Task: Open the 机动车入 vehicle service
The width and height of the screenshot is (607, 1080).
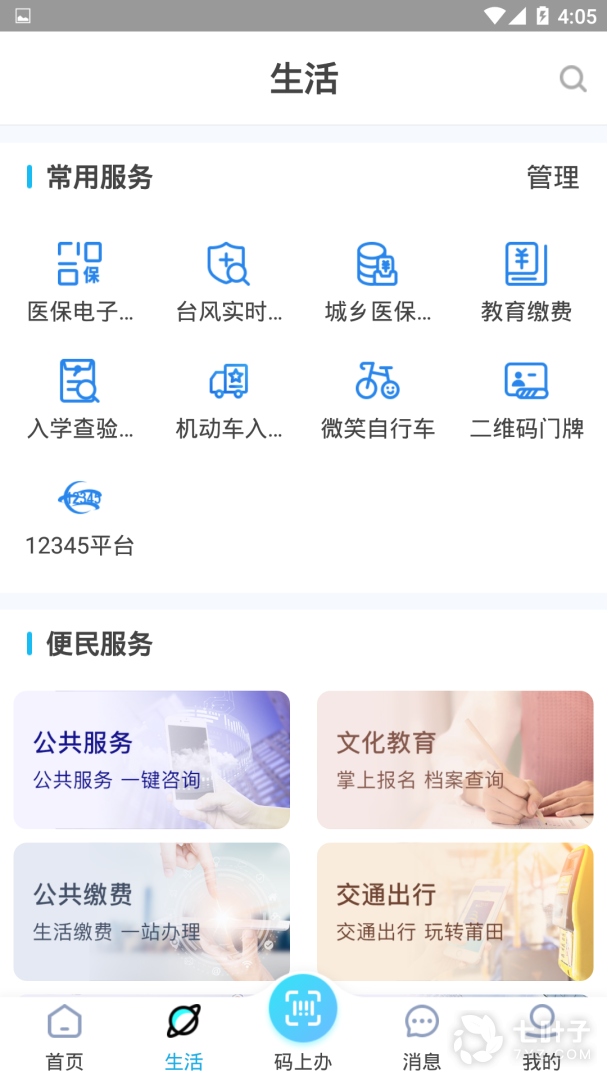Action: pos(228,398)
